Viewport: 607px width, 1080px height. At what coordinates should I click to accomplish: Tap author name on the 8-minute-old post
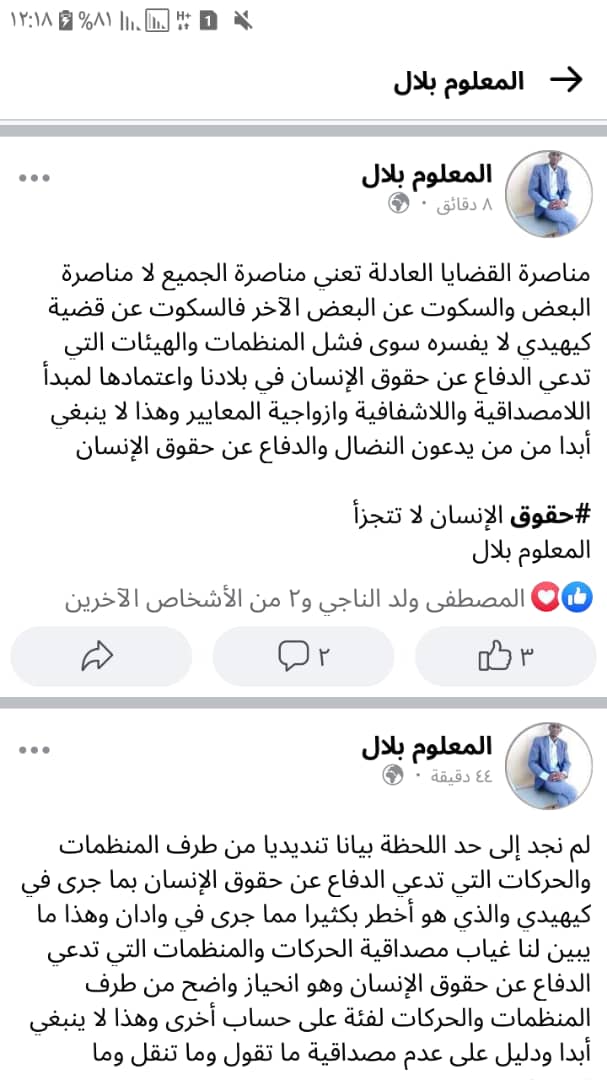point(427,175)
